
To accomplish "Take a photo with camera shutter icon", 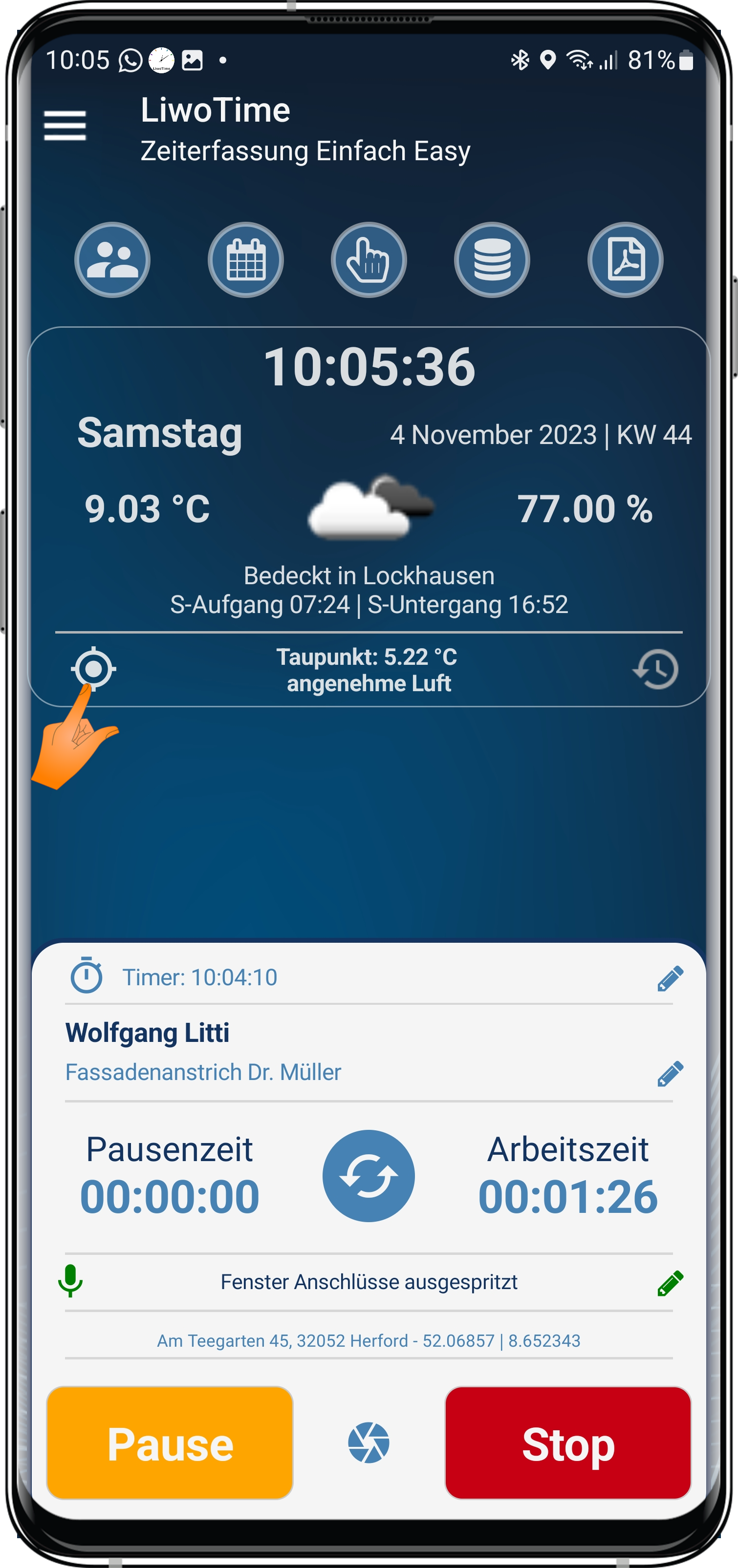I will 369,1442.
